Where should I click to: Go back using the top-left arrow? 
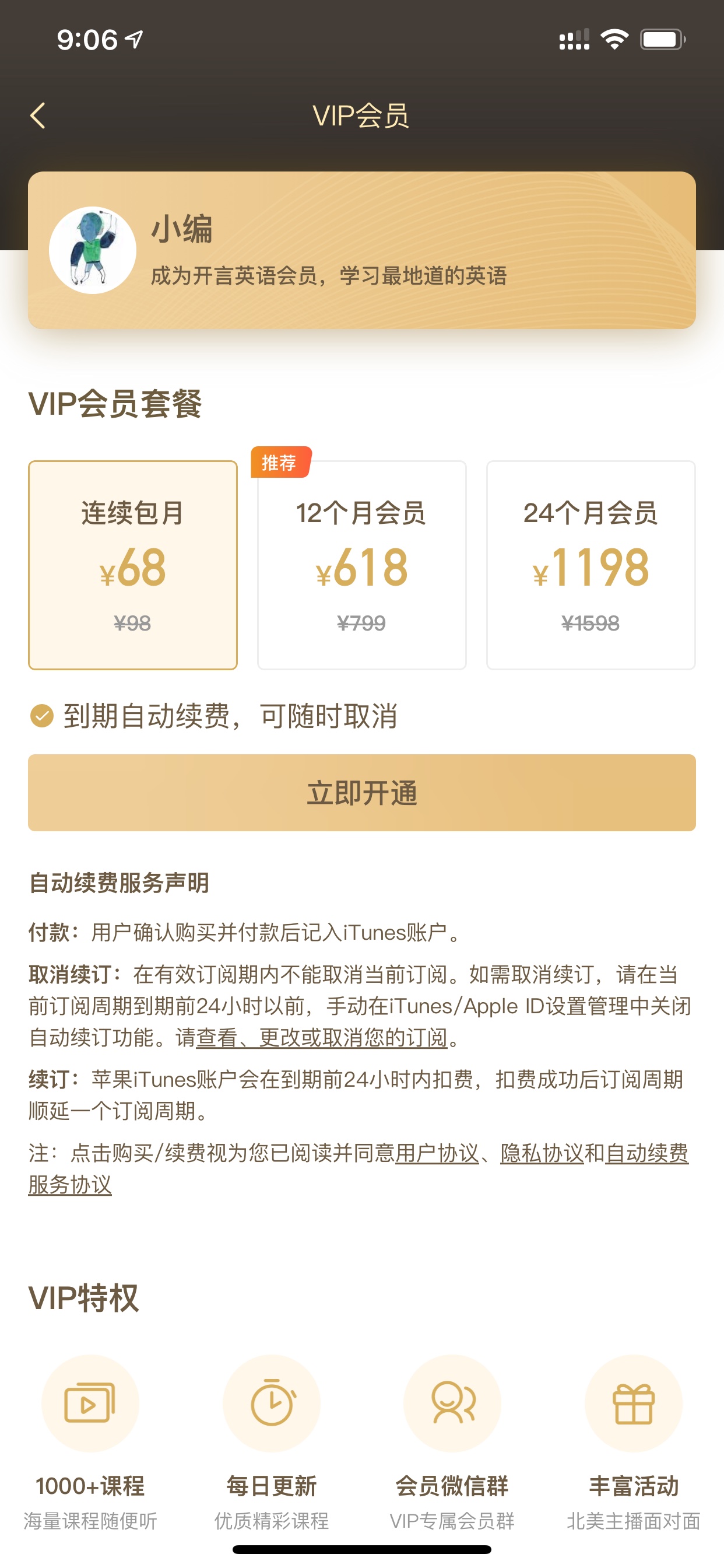tap(38, 116)
